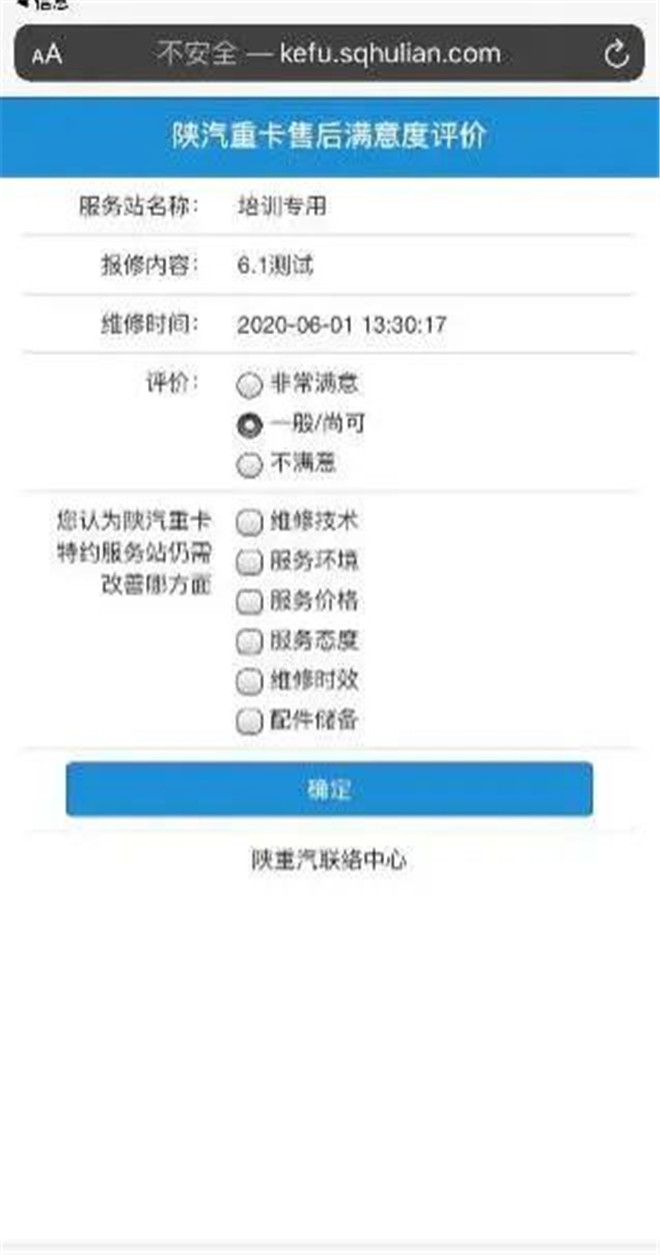660x1255 pixels.
Task: Submit the evaluation with 确定 button
Action: coord(329,789)
